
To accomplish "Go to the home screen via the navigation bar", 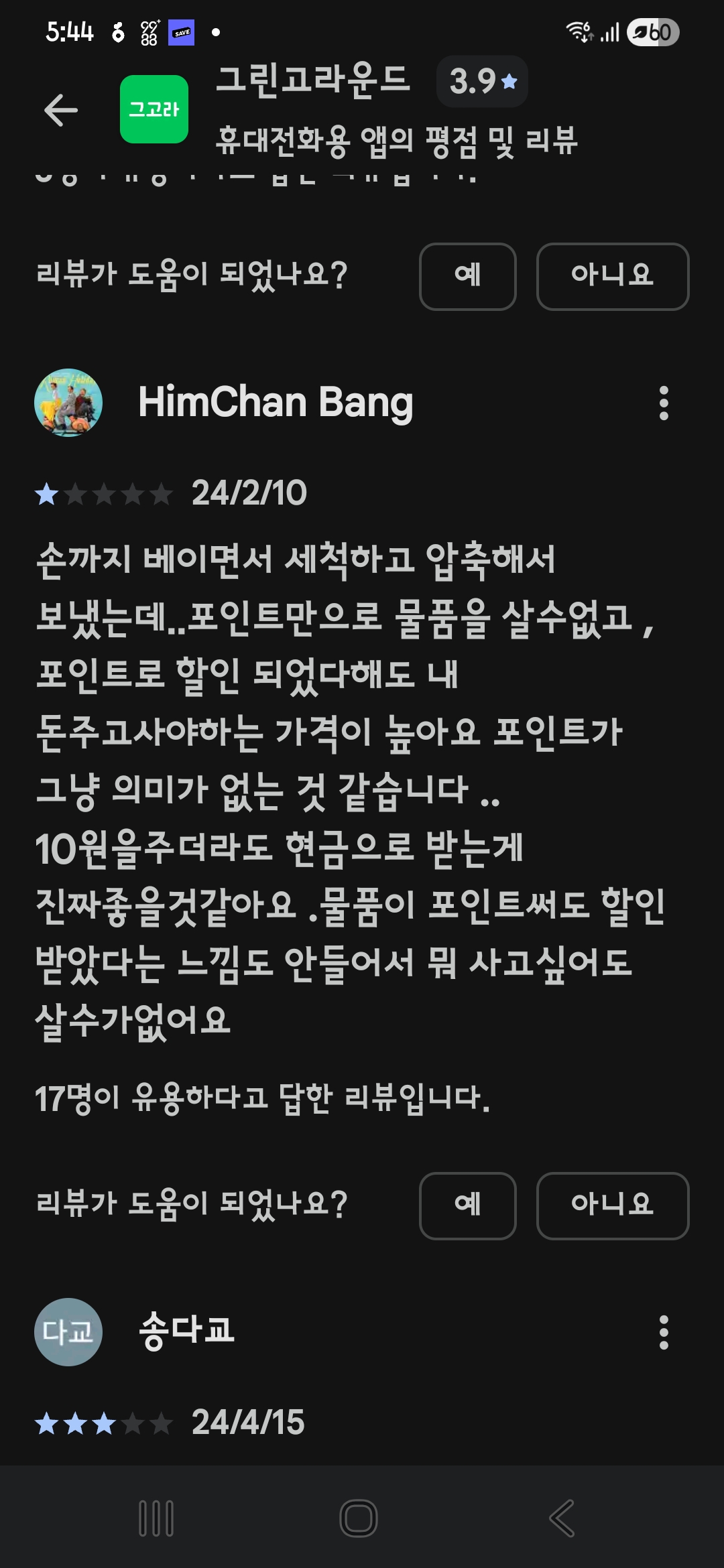I will [359, 1518].
